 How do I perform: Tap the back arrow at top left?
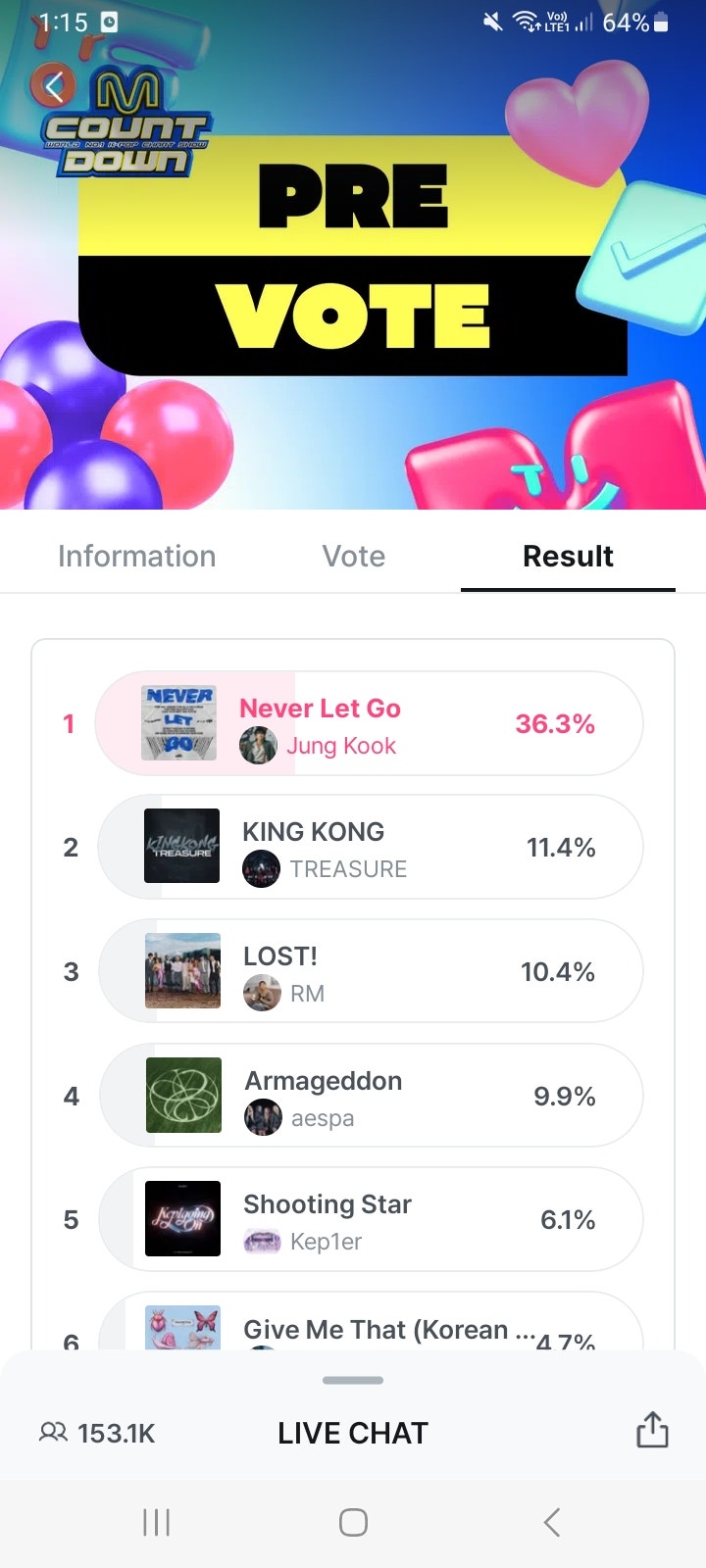point(54,86)
